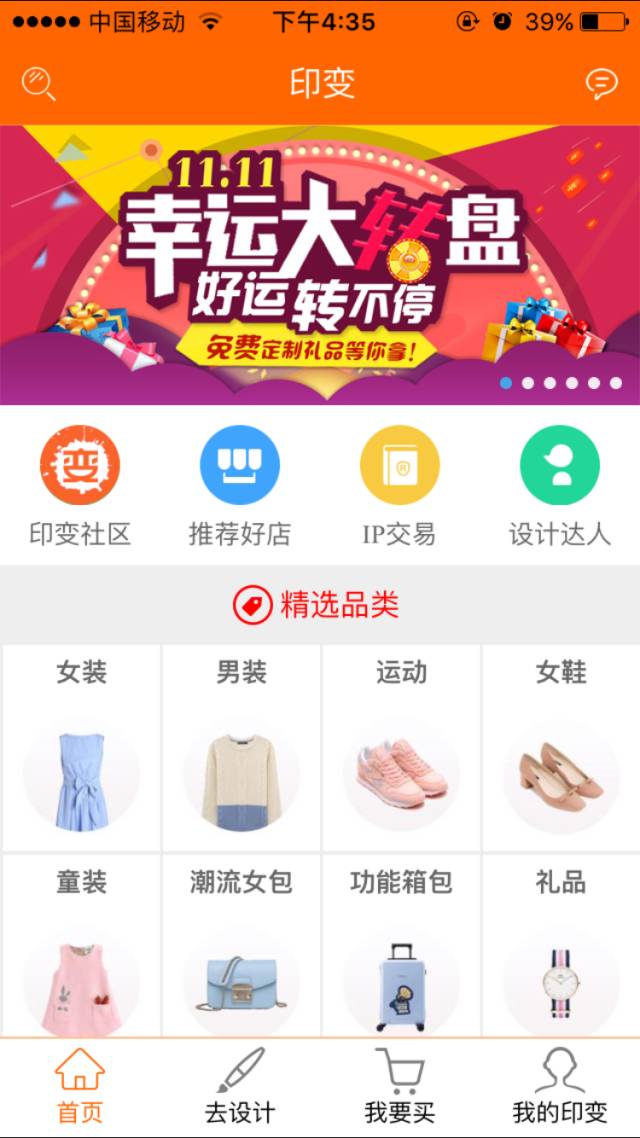Image resolution: width=640 pixels, height=1138 pixels.
Task: Select the 男装 category
Action: pyautogui.click(x=241, y=748)
